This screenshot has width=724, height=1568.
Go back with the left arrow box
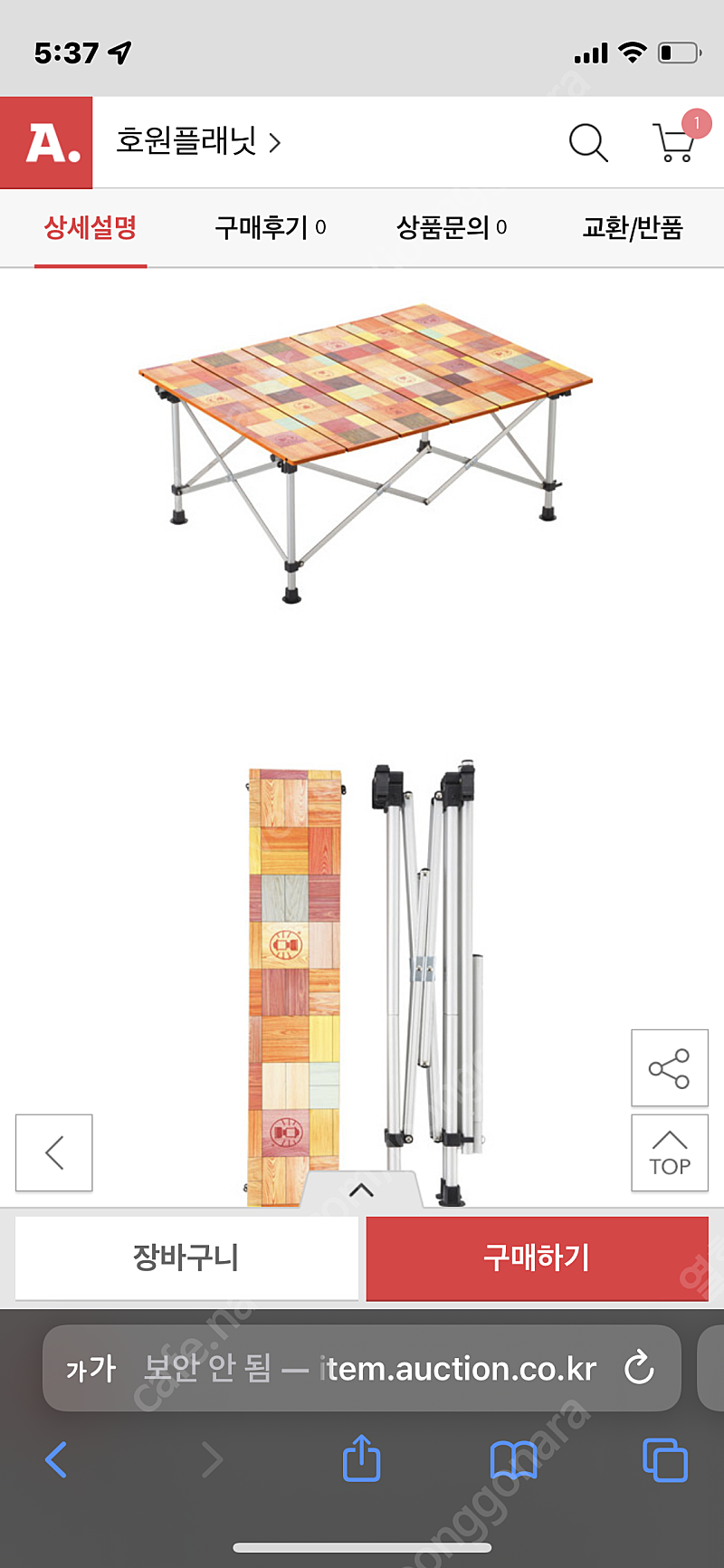coord(54,1152)
